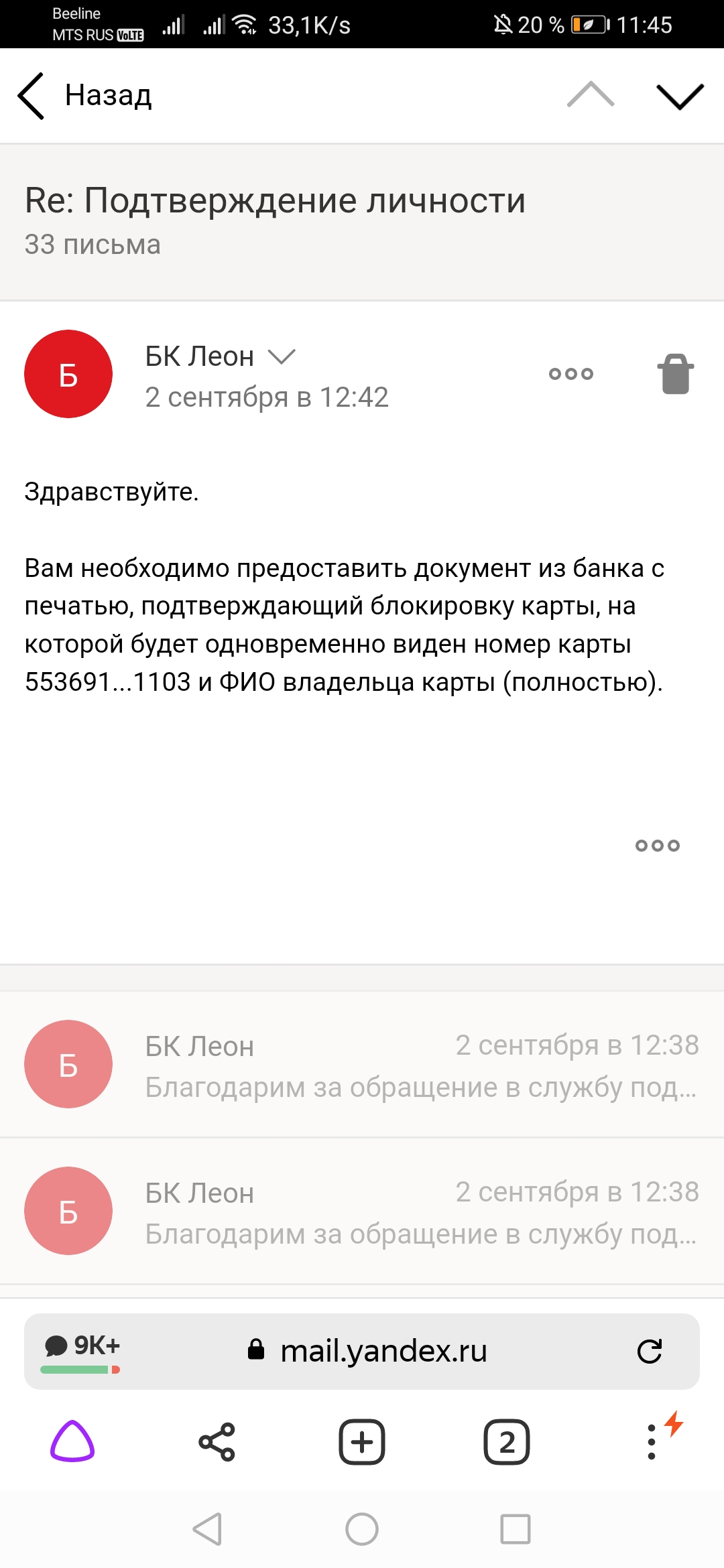Share this page
The height and width of the screenshot is (1568, 724).
[217, 1441]
